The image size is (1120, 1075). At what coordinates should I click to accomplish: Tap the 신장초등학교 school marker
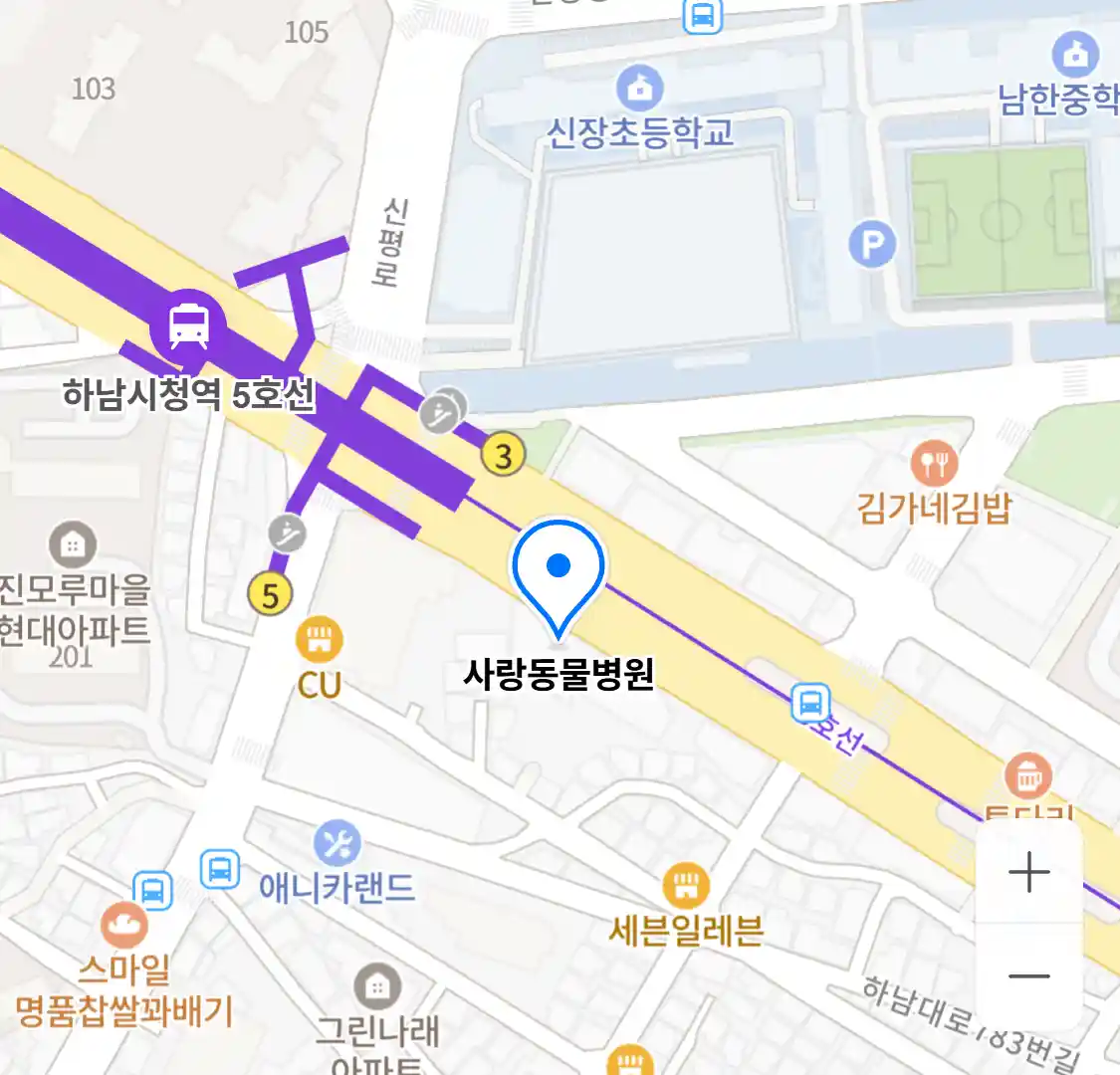[x=639, y=89]
